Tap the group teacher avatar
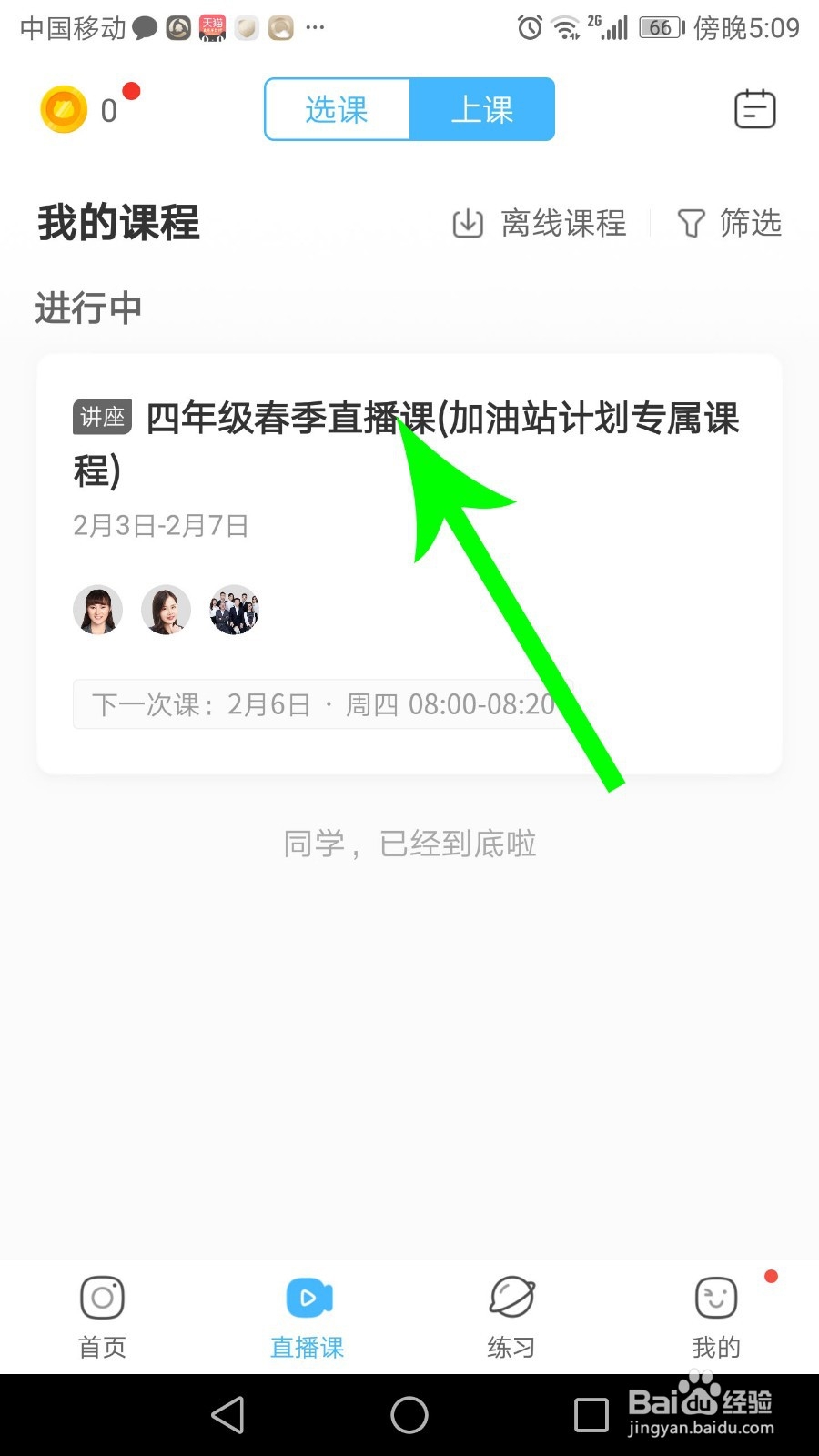 234,610
